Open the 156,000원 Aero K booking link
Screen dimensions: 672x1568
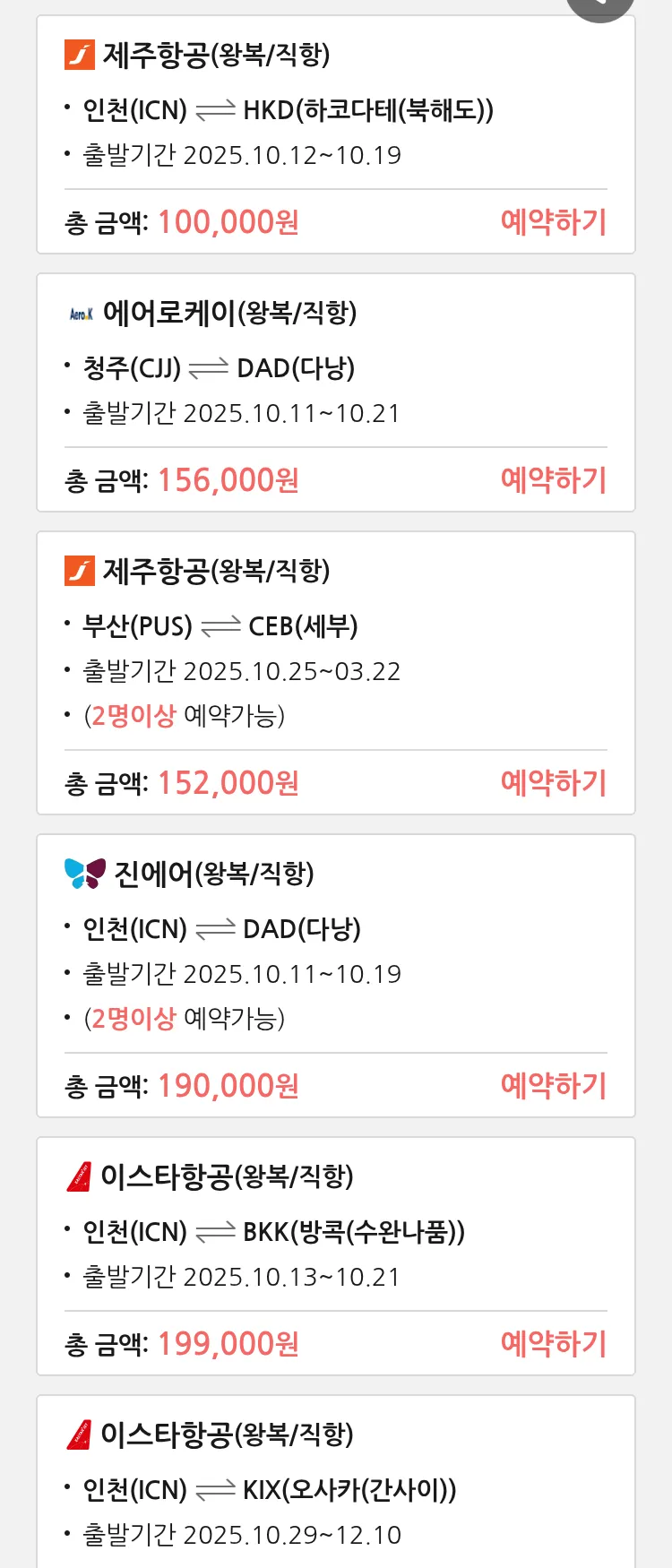(x=554, y=481)
